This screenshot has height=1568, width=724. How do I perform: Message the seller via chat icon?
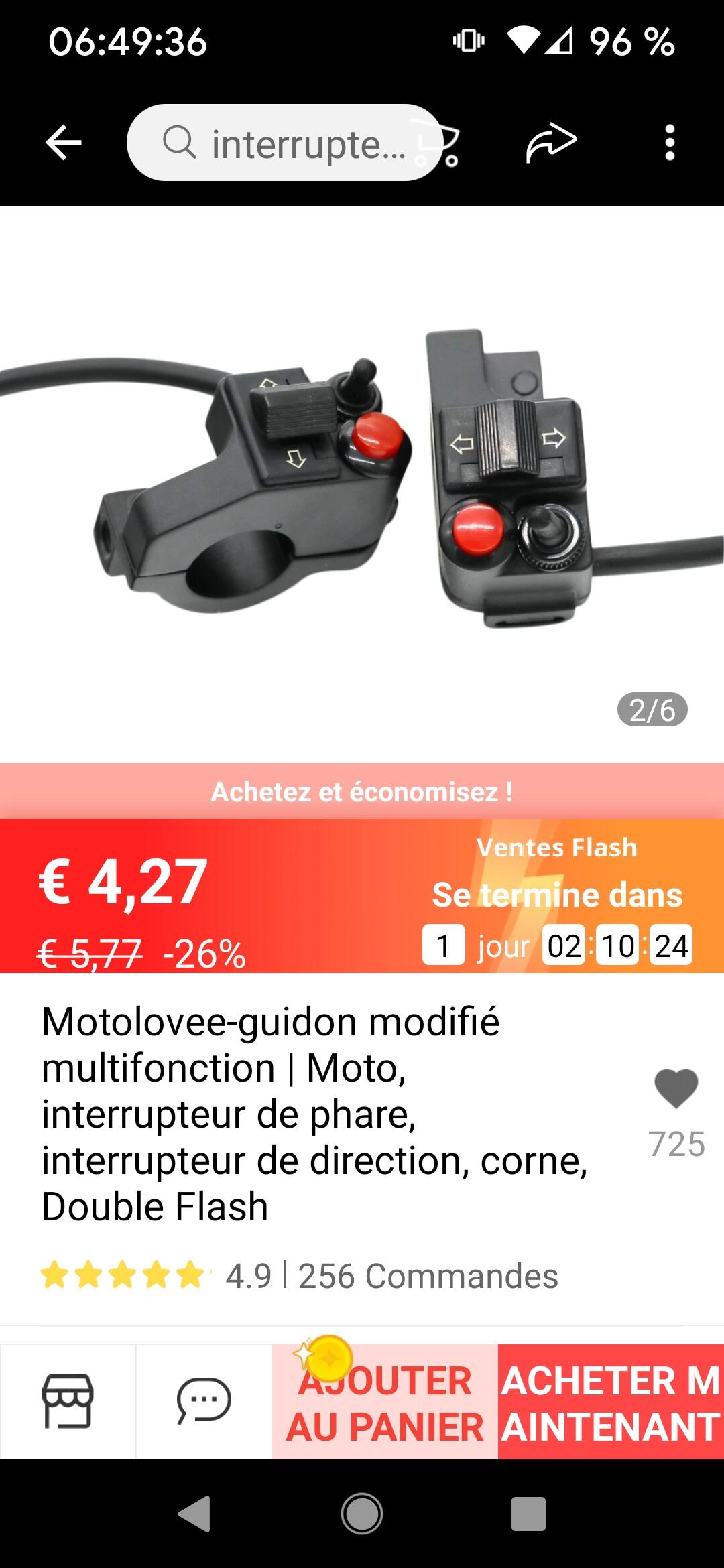pos(204,1400)
